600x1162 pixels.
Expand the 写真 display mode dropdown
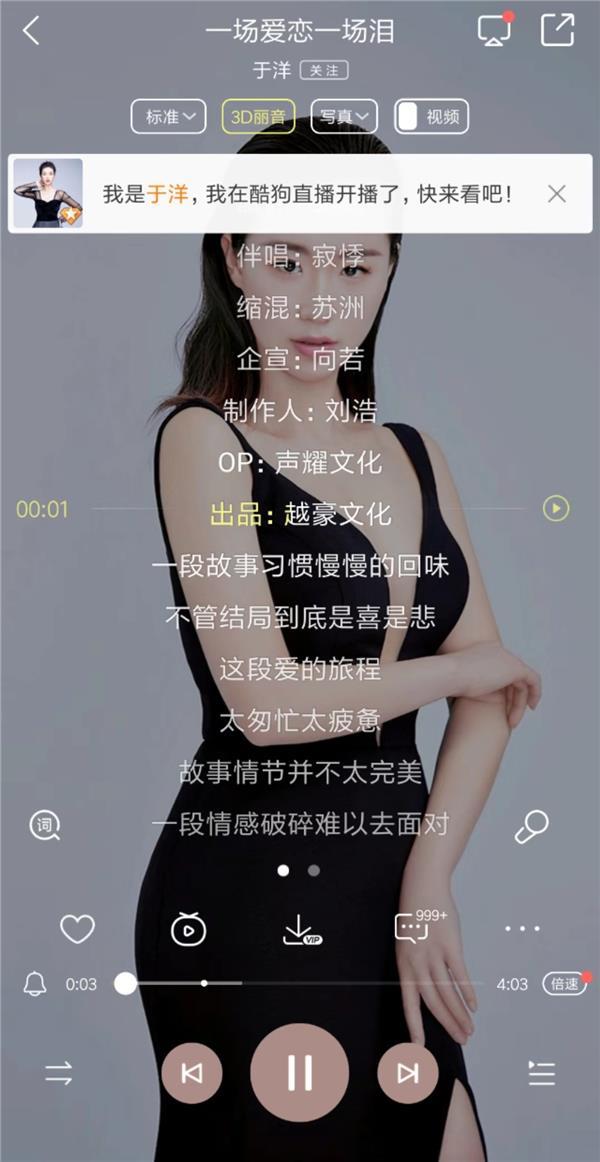click(x=344, y=117)
